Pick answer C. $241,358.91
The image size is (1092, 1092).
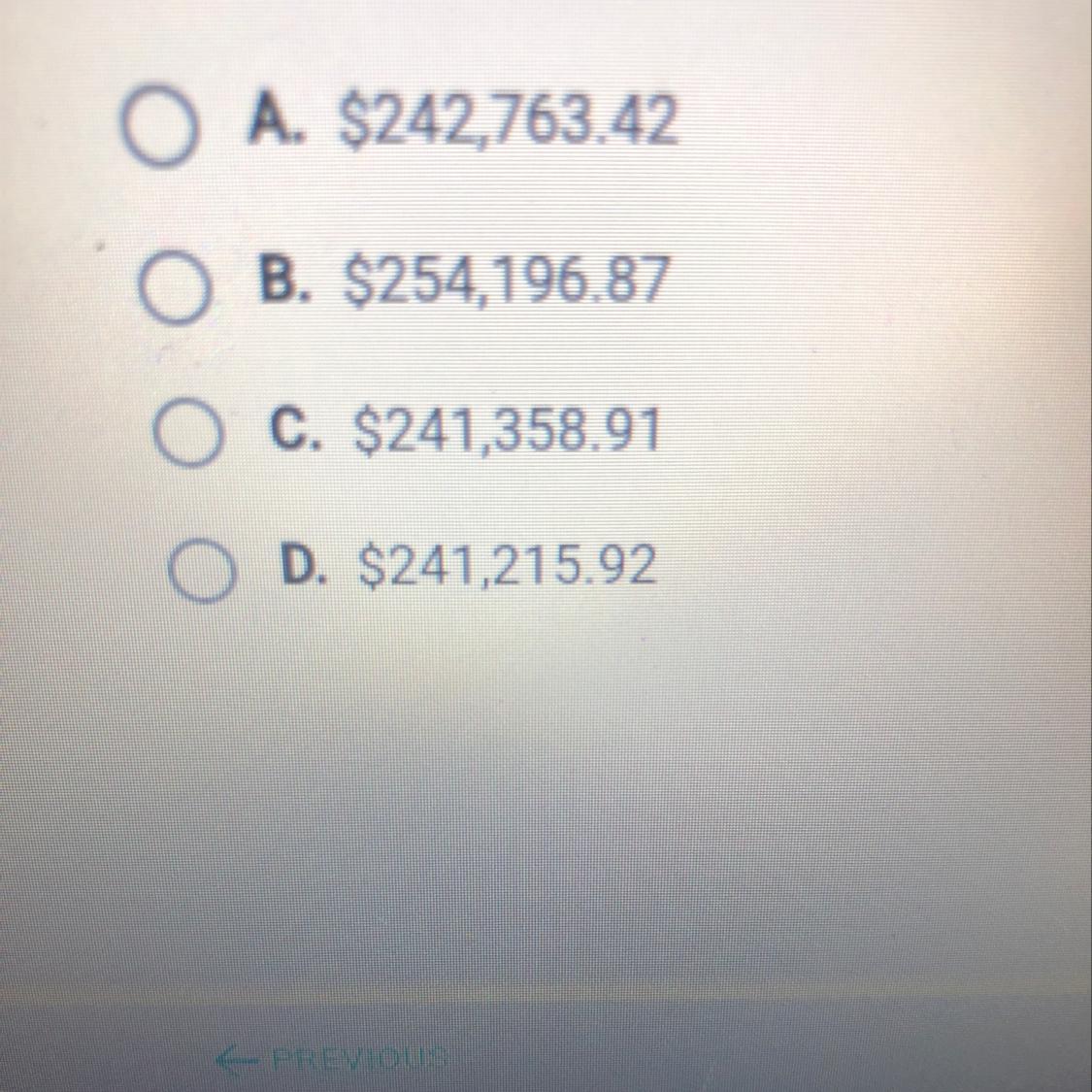(x=185, y=433)
